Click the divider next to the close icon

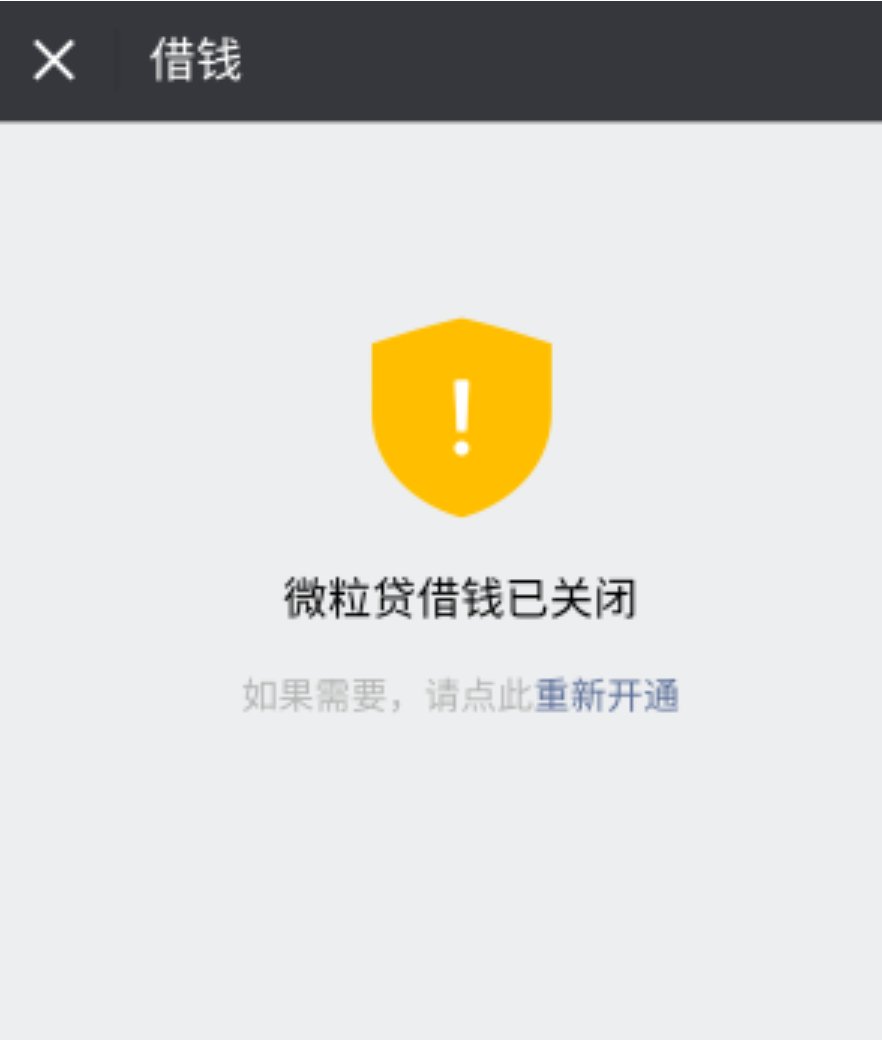pyautogui.click(x=119, y=62)
